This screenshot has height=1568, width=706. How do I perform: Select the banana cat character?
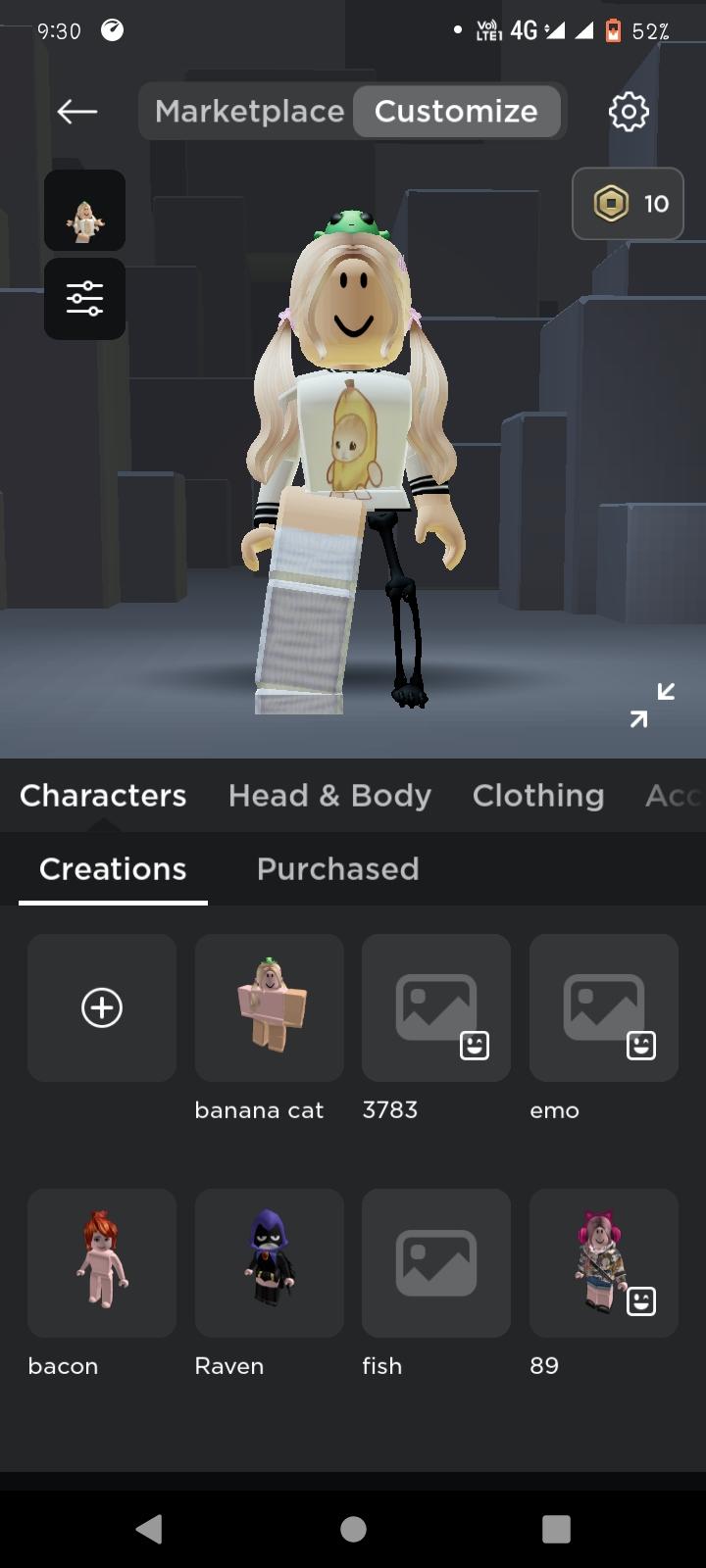tap(270, 1007)
